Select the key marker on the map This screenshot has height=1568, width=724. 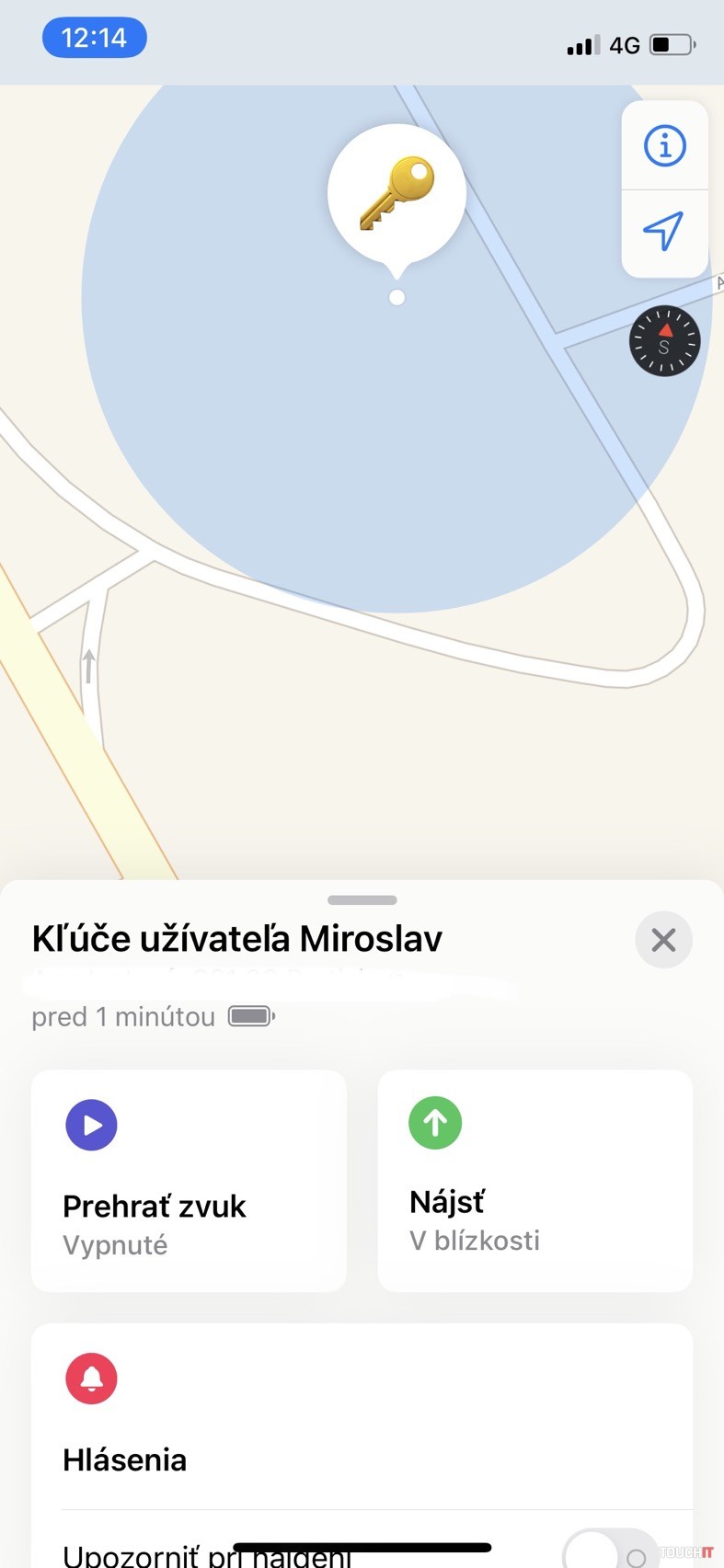396,194
